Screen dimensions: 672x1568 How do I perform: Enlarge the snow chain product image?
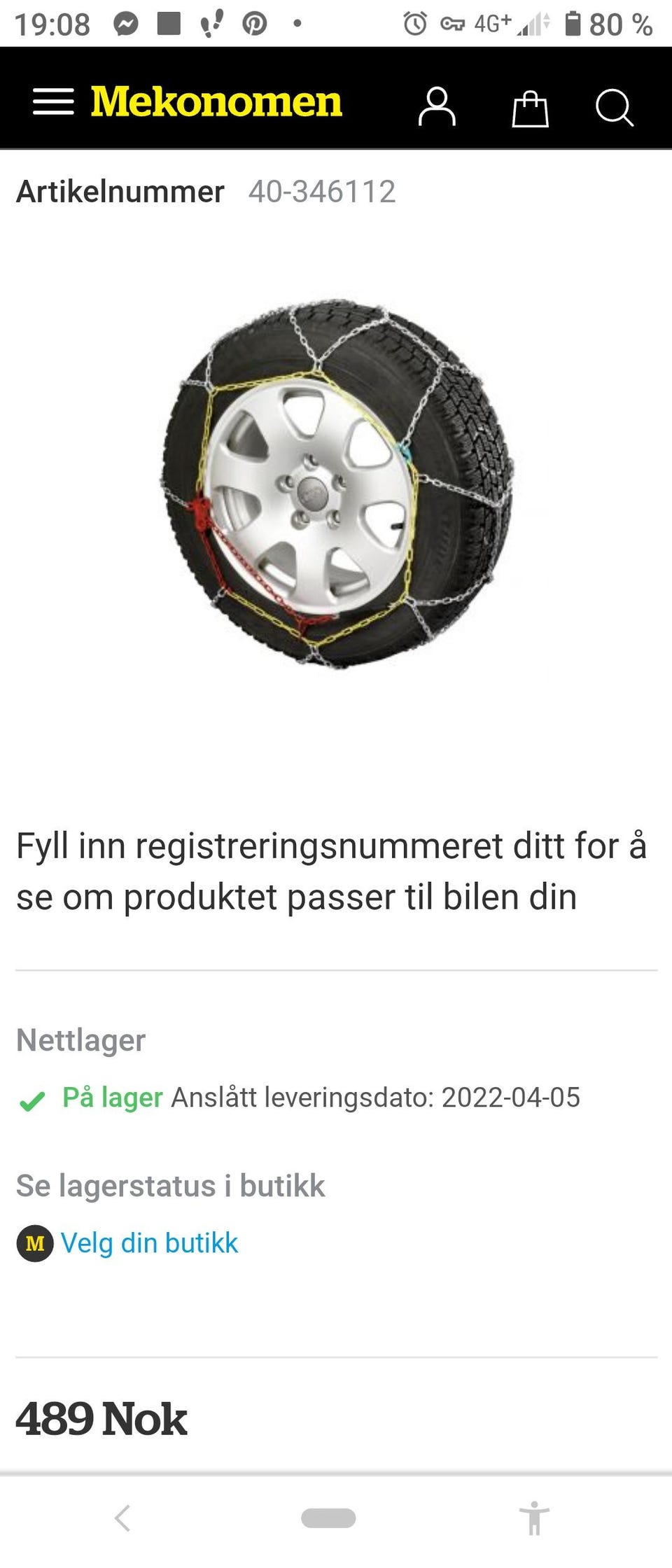(x=337, y=484)
